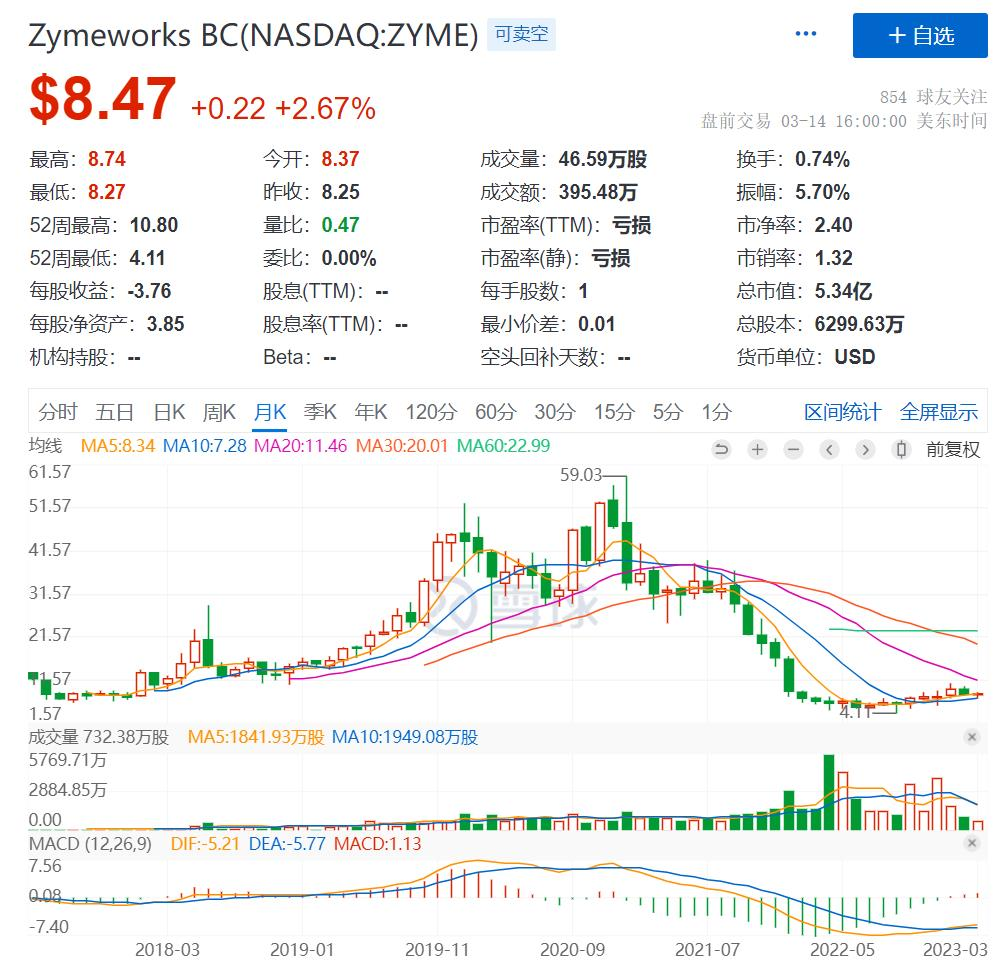Viewport: 1002px width, 972px height.
Task: Switch chart to 五日 view
Action: click(x=115, y=412)
